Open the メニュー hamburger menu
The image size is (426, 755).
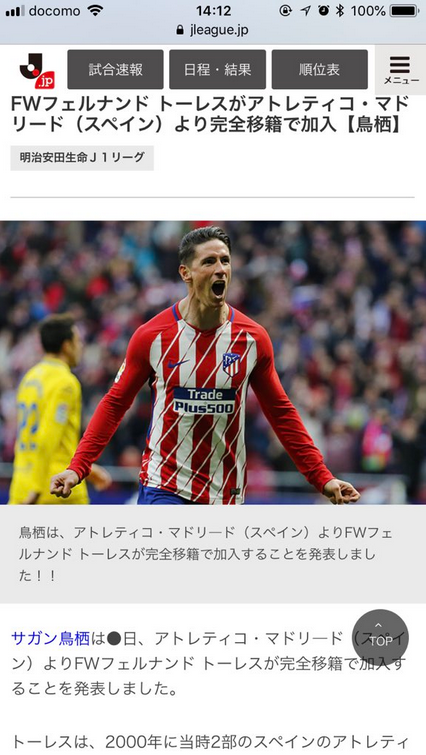pyautogui.click(x=400, y=70)
